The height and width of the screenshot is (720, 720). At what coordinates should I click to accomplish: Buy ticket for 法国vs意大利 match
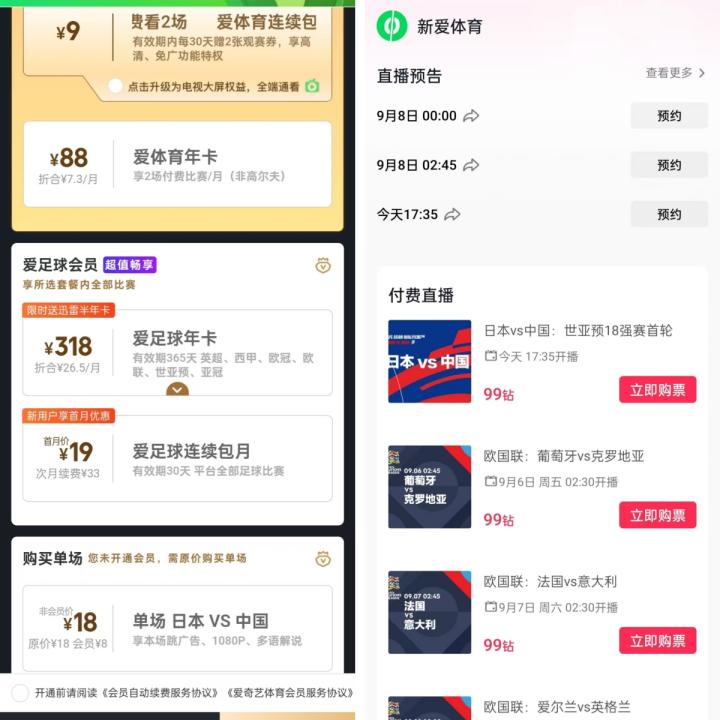pos(657,641)
